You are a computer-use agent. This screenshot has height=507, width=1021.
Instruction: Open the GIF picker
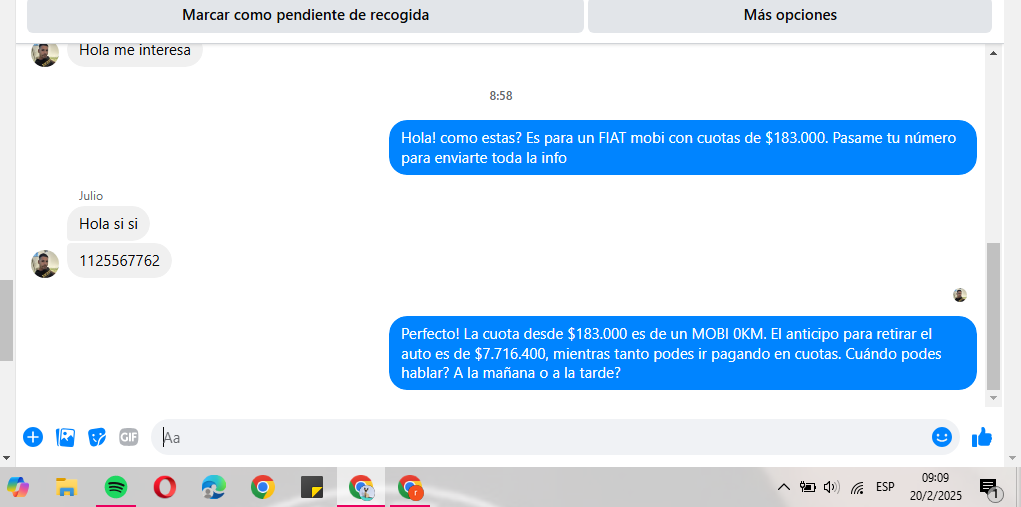pyautogui.click(x=129, y=437)
